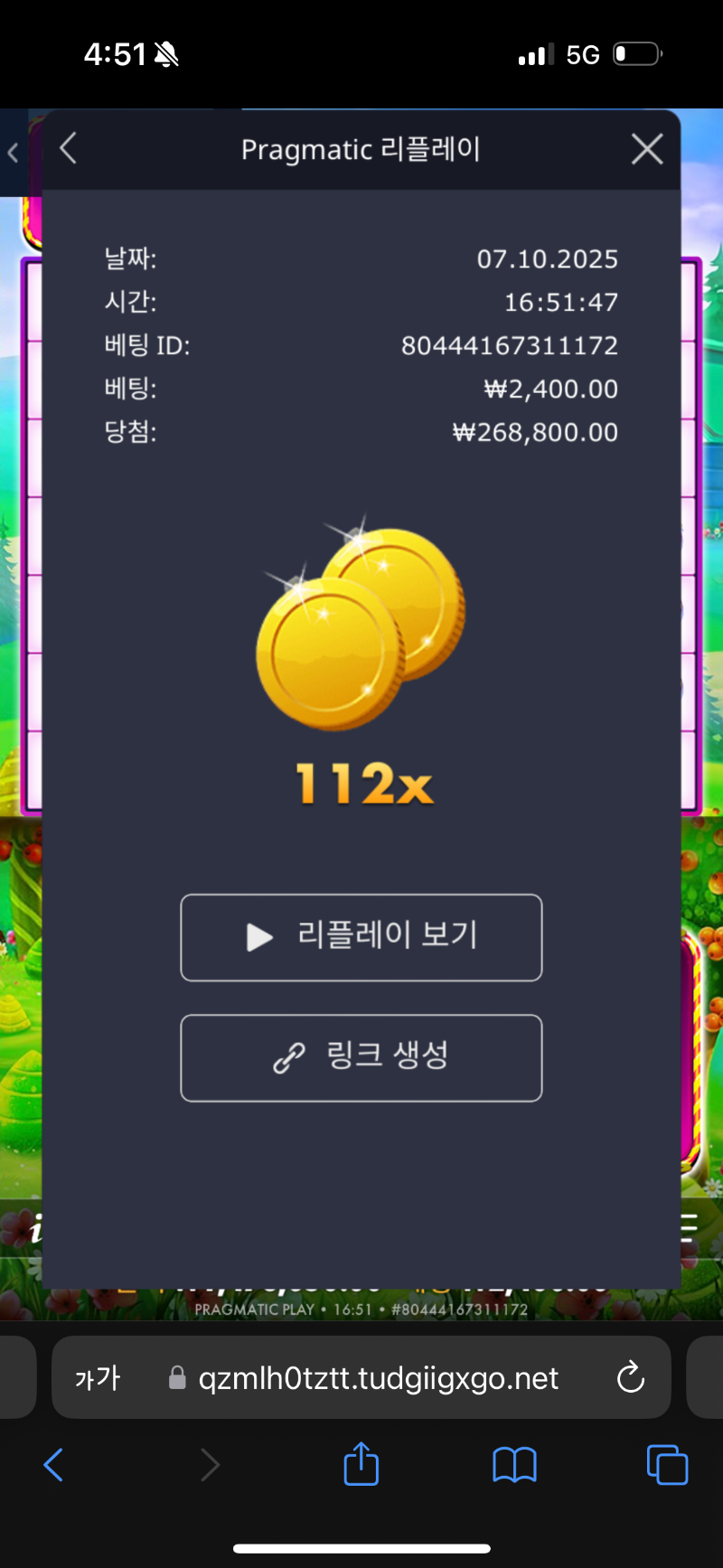Show all open Safari tabs

667,1465
